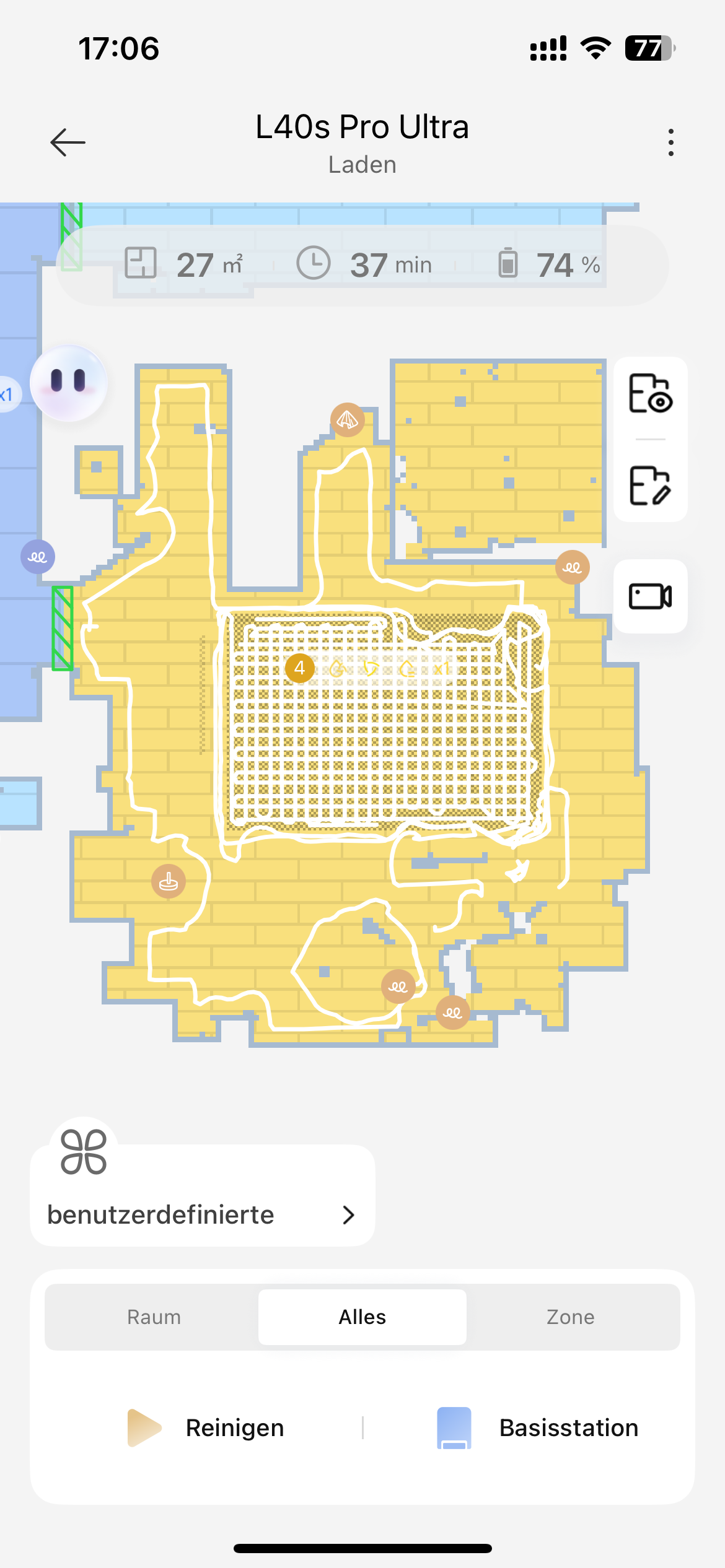Viewport: 725px width, 1568px height.
Task: Go back using the arrow
Action: (68, 142)
